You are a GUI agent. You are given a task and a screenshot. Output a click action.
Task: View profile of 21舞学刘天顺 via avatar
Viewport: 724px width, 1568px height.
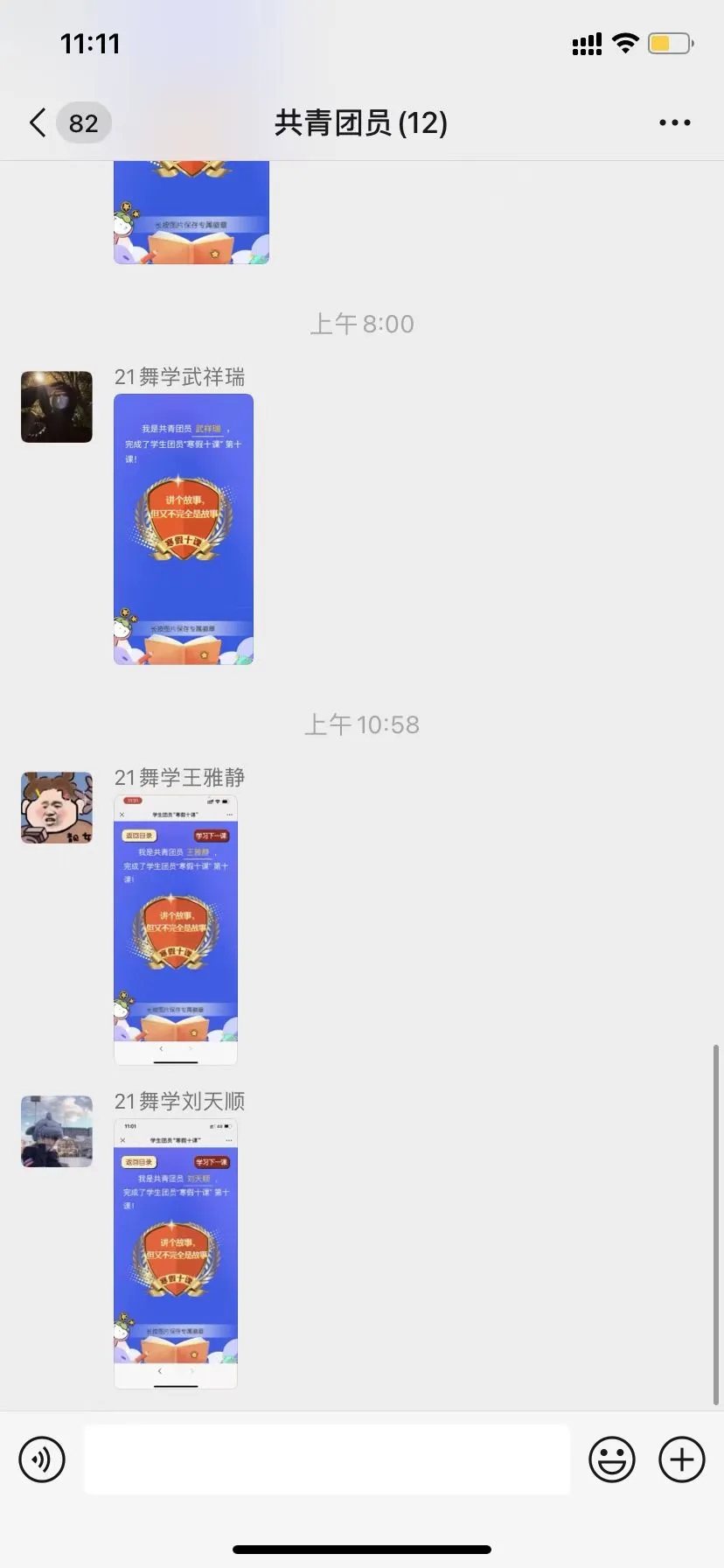pos(57,1131)
